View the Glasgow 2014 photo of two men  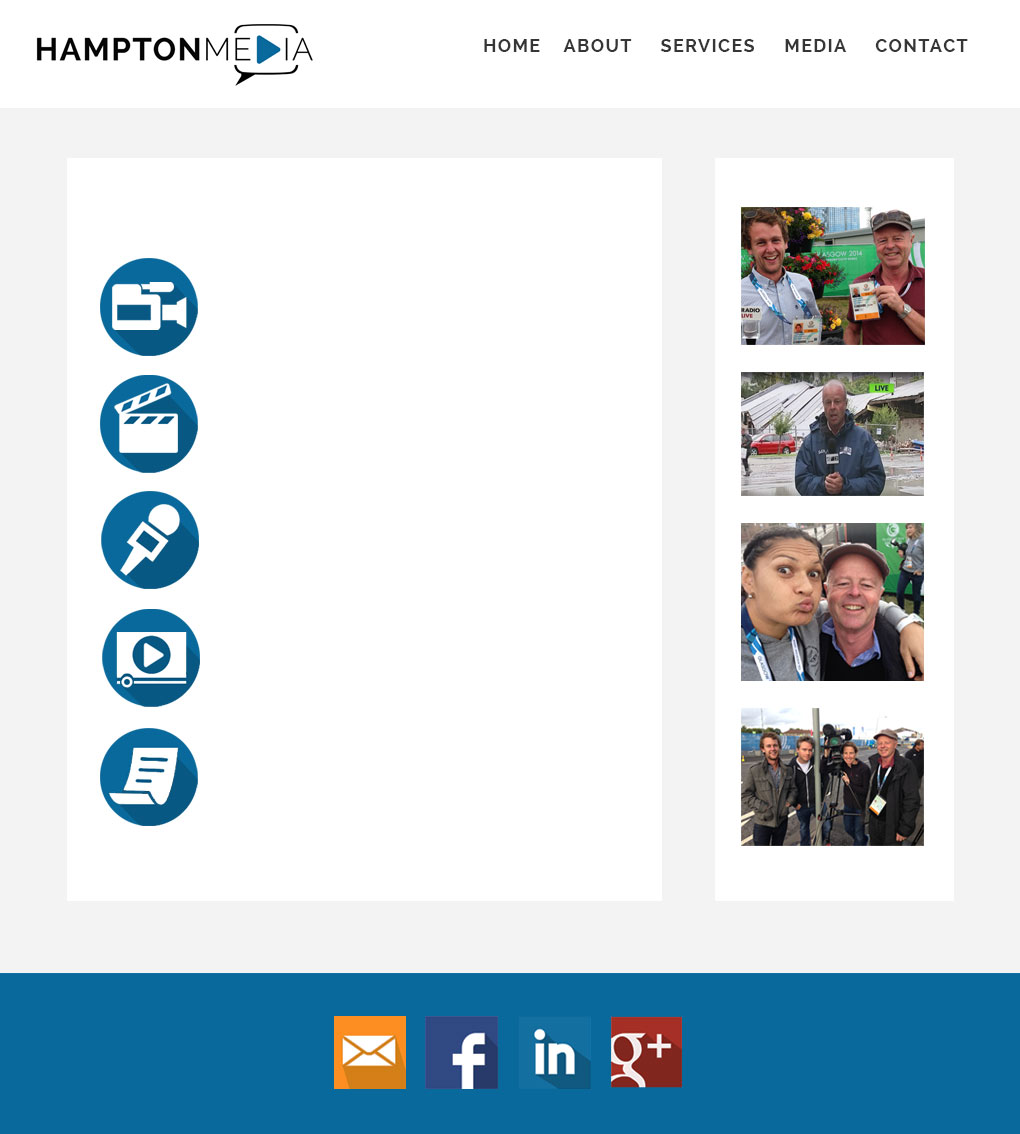coord(832,276)
